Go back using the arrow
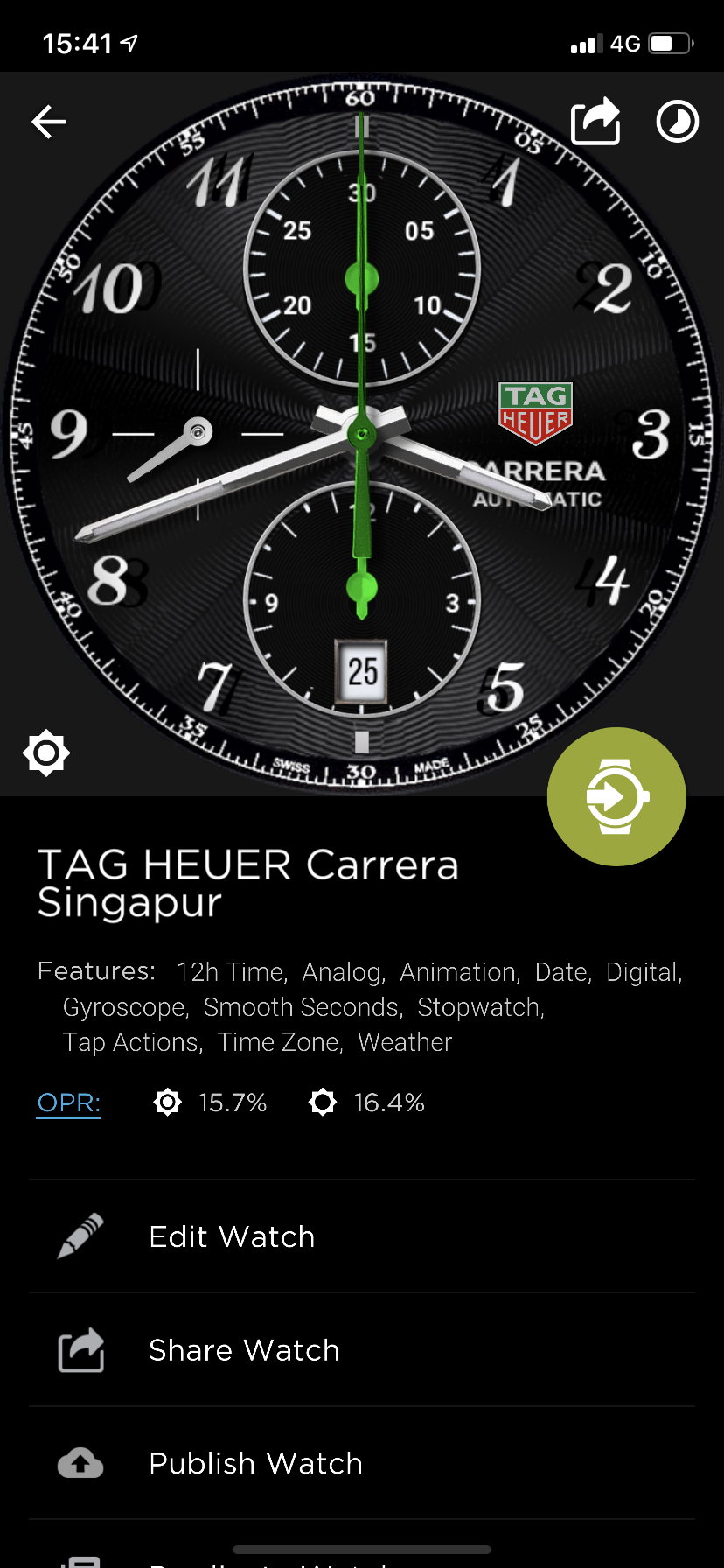Screen dimensions: 724x1568 tap(49, 122)
